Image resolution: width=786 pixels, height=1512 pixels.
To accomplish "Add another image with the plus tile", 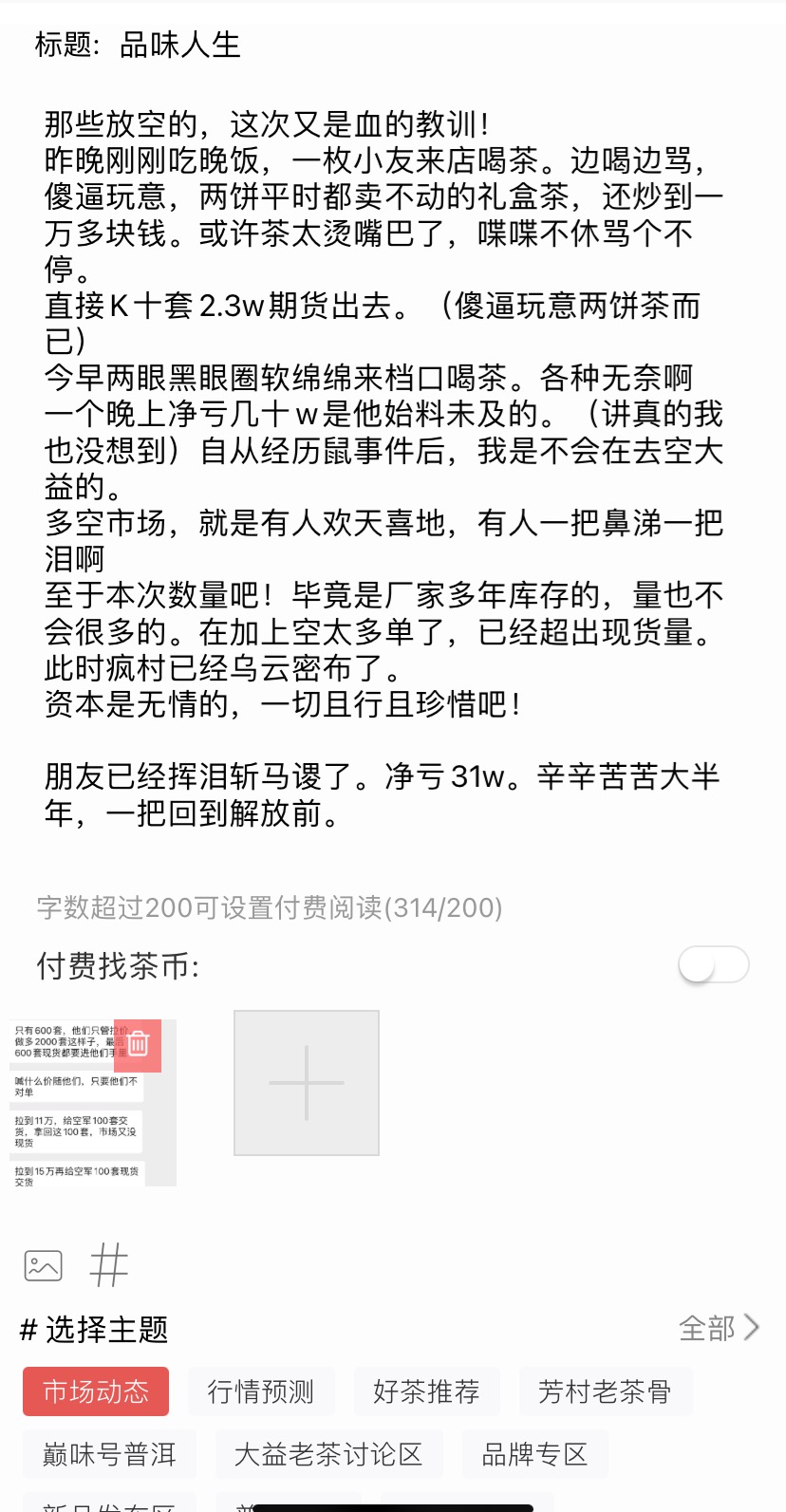I will tap(307, 1083).
